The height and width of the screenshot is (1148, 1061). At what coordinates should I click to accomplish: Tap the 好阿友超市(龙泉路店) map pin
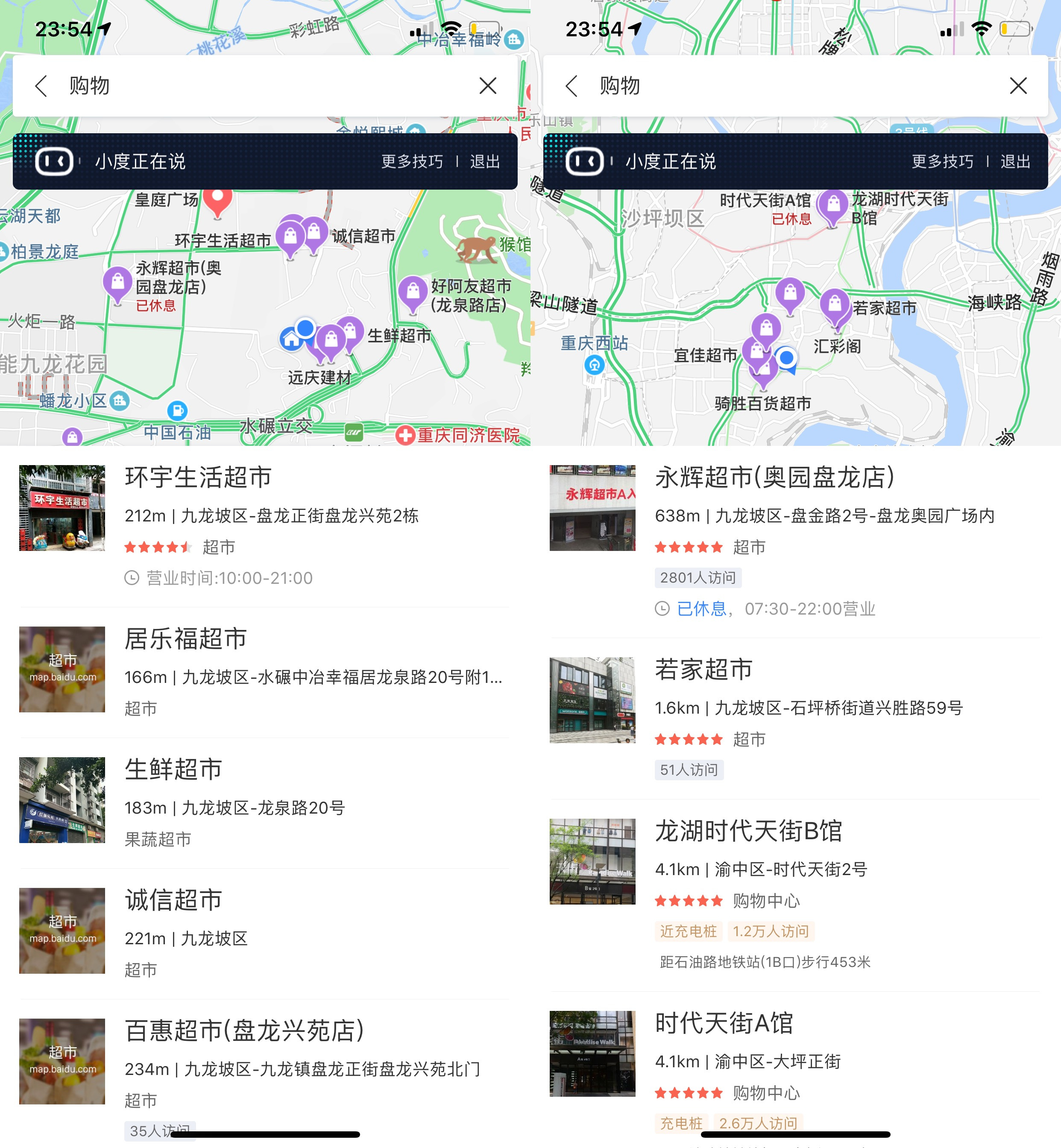tap(413, 292)
